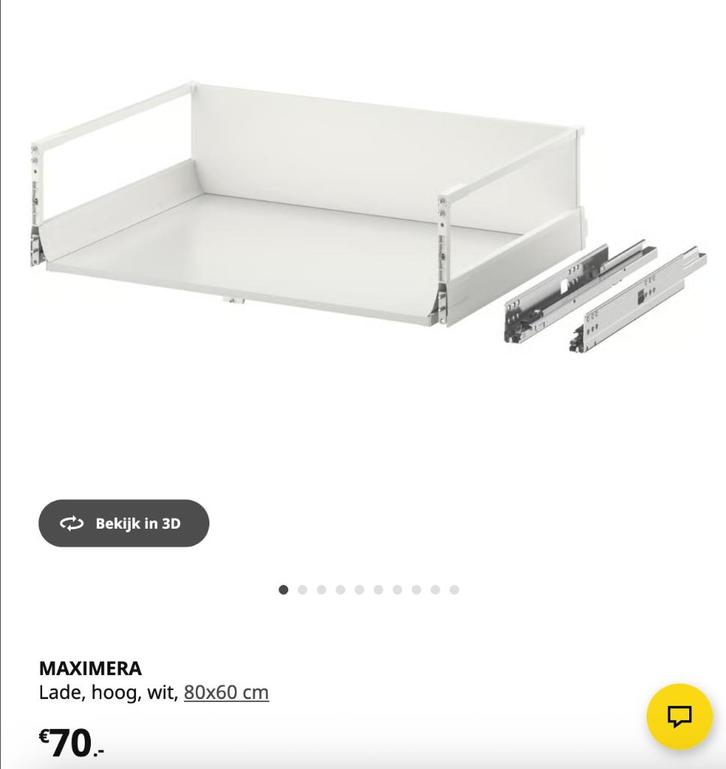
Task: Select the currently active first carousel dot
Action: [x=282, y=589]
